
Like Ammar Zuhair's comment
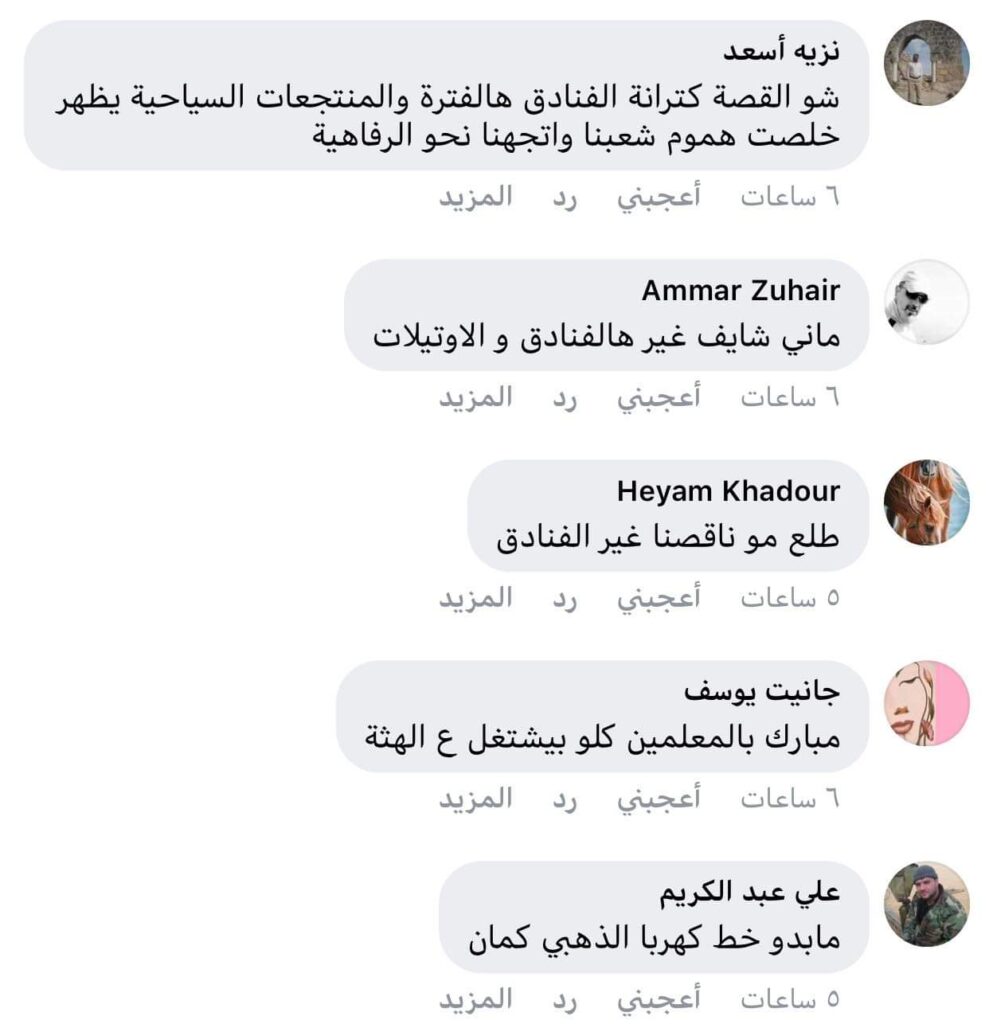(658, 398)
